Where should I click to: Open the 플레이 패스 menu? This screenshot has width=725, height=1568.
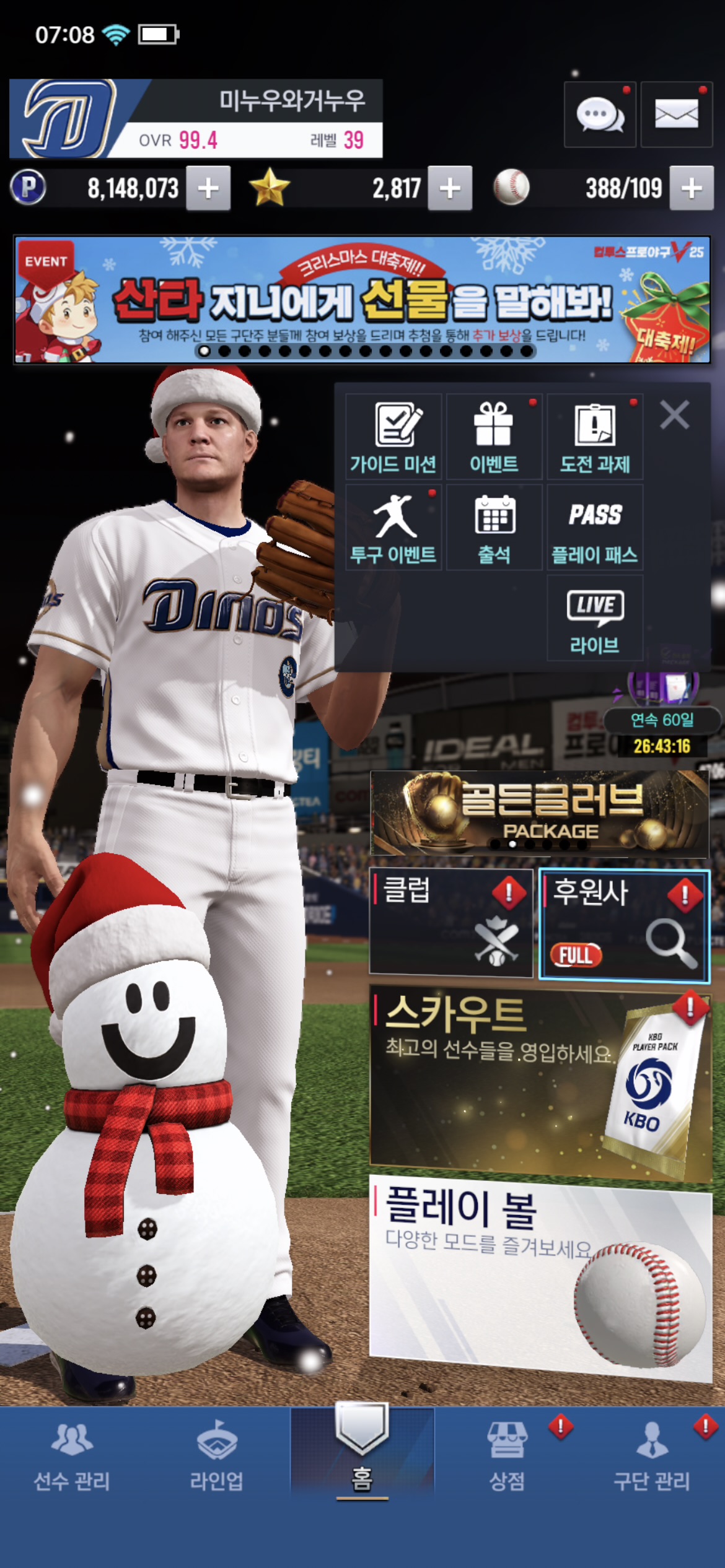click(x=595, y=527)
